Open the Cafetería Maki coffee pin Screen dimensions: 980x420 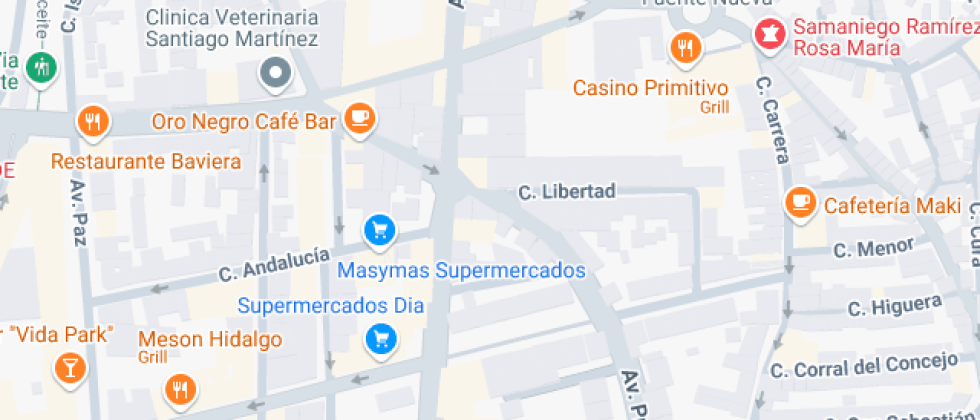(x=802, y=203)
